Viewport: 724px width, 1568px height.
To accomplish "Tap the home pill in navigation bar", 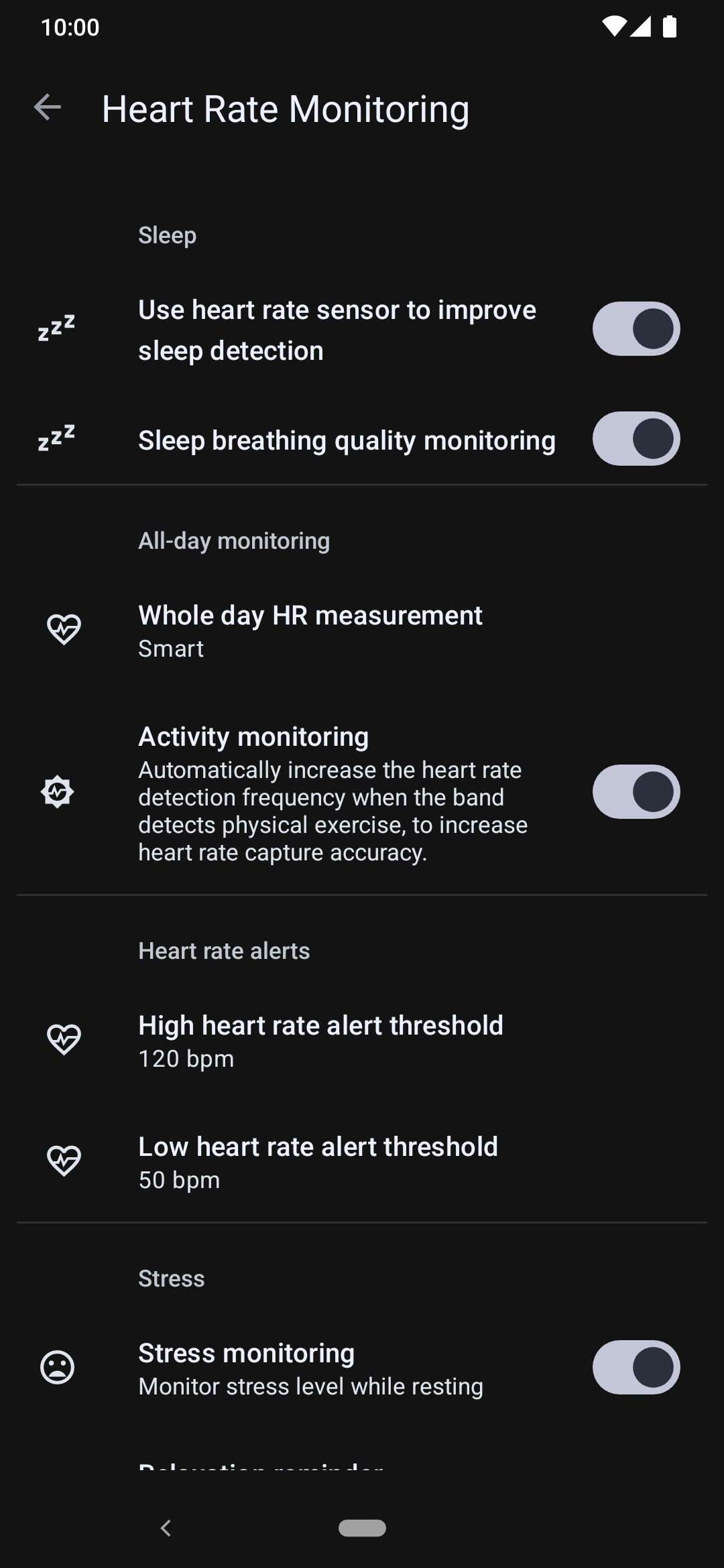I will click(x=362, y=1528).
